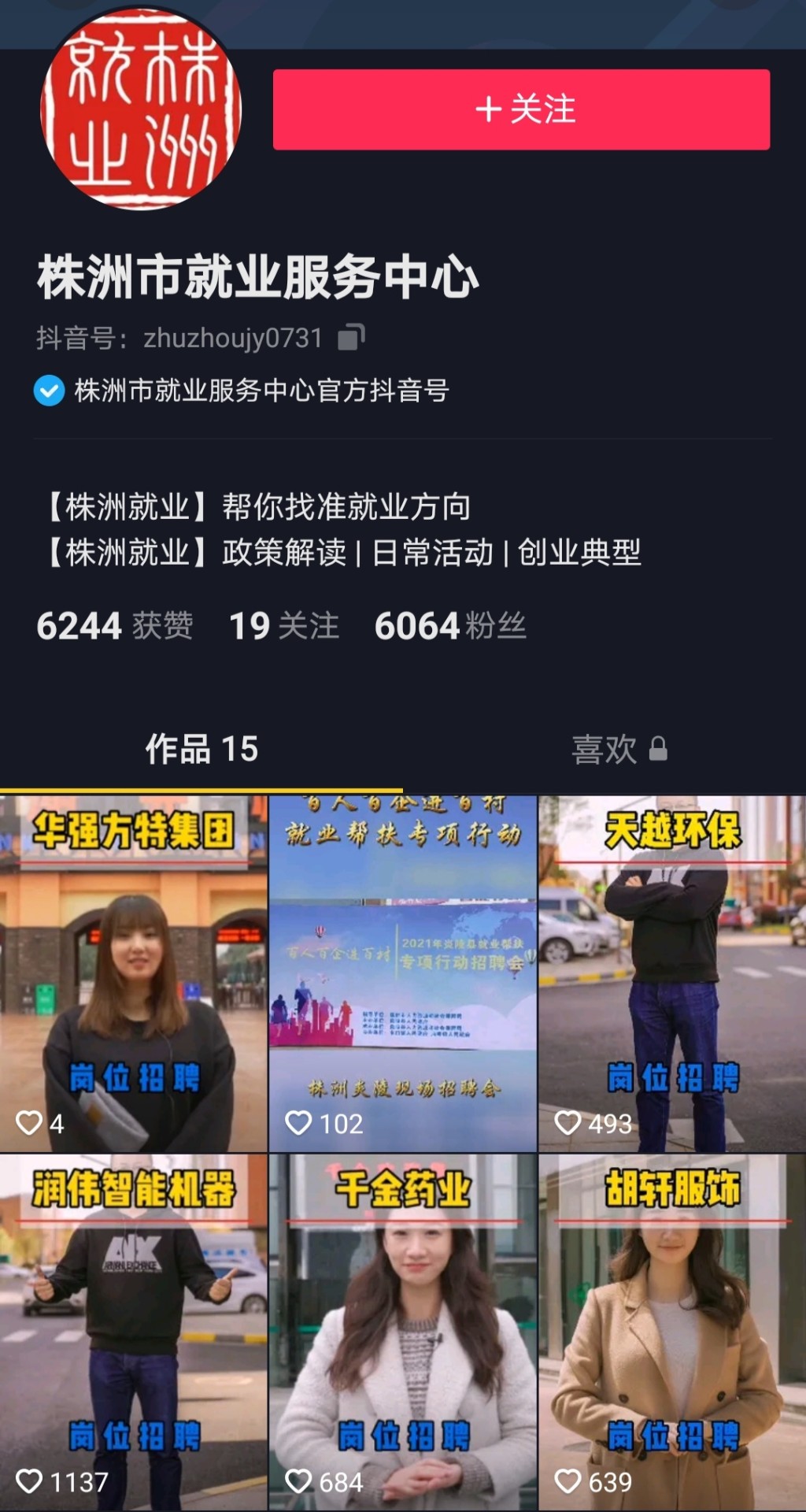
Task: Play the 千金药业 recruitment video
Action: [402, 1331]
